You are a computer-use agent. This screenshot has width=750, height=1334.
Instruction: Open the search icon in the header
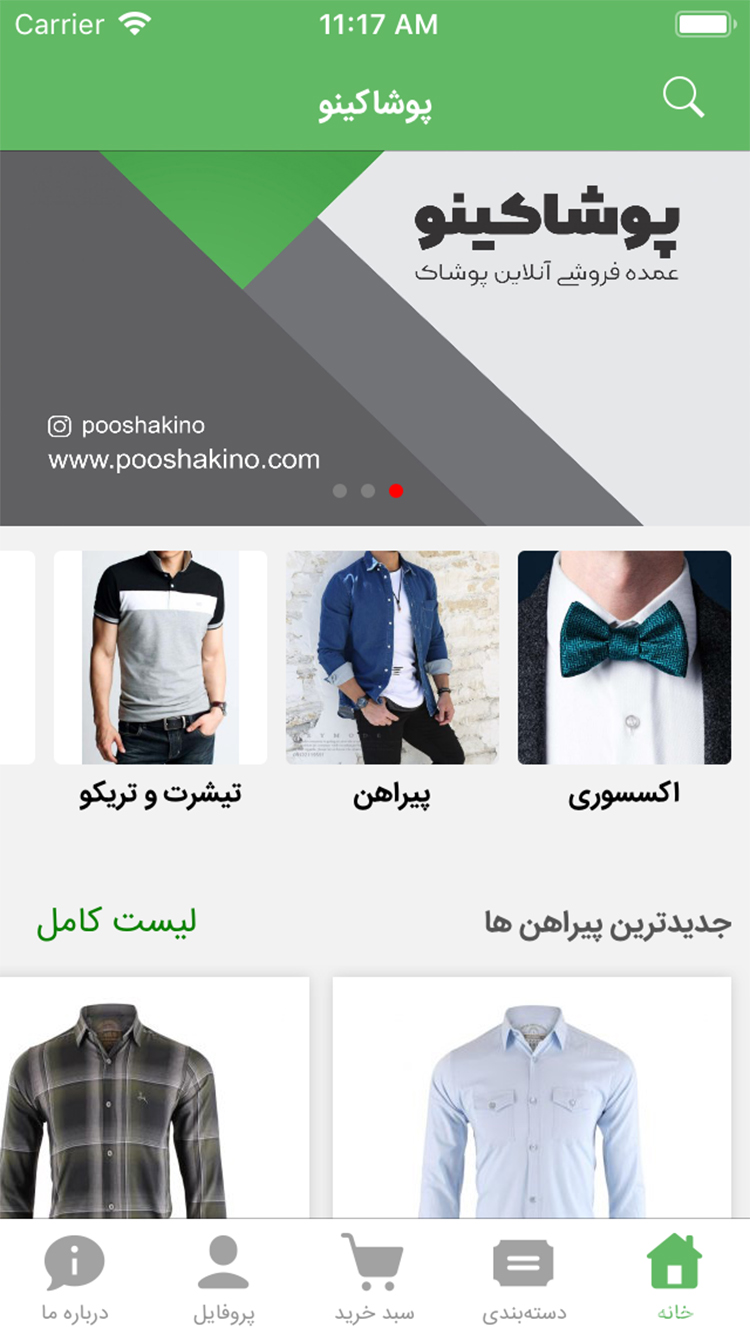click(x=684, y=96)
